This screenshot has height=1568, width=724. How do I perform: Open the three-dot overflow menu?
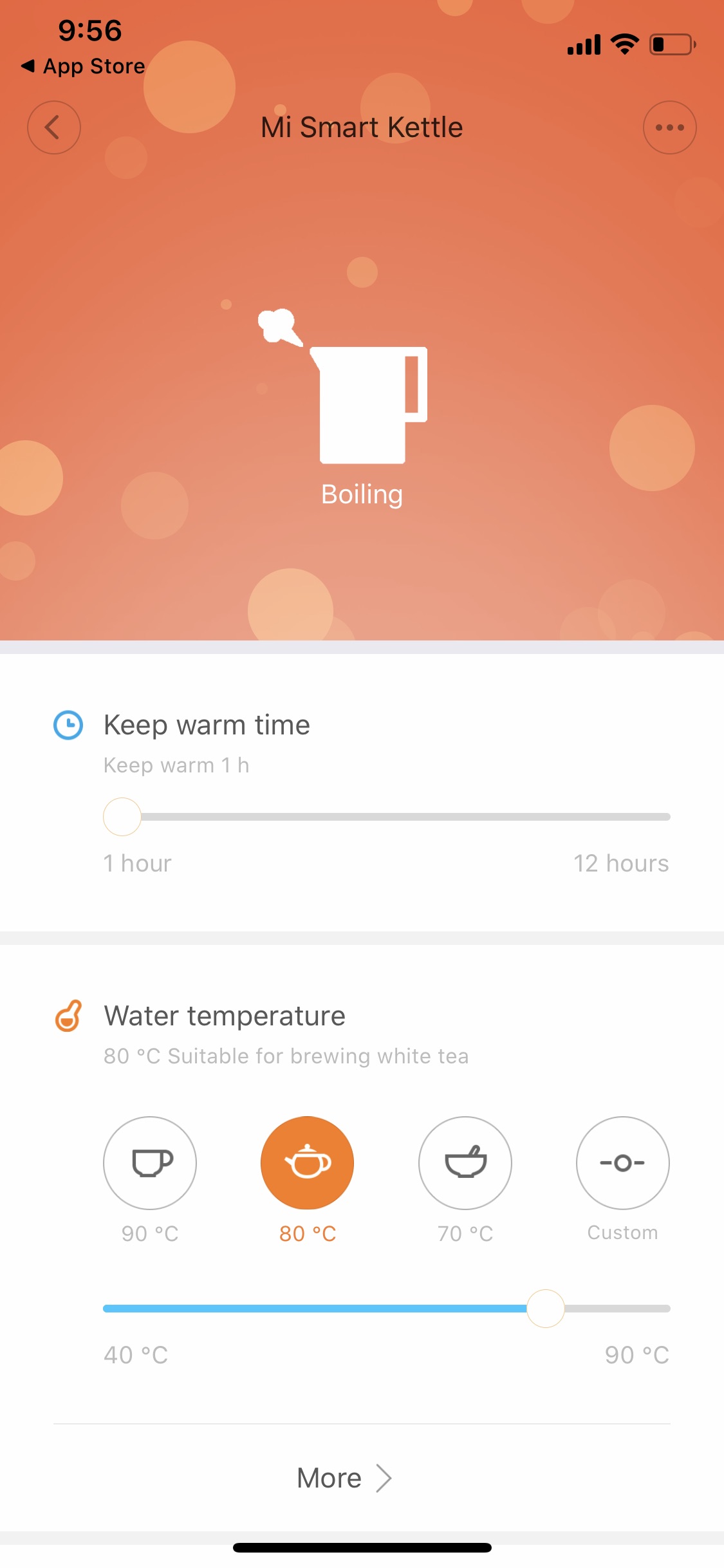coord(669,127)
